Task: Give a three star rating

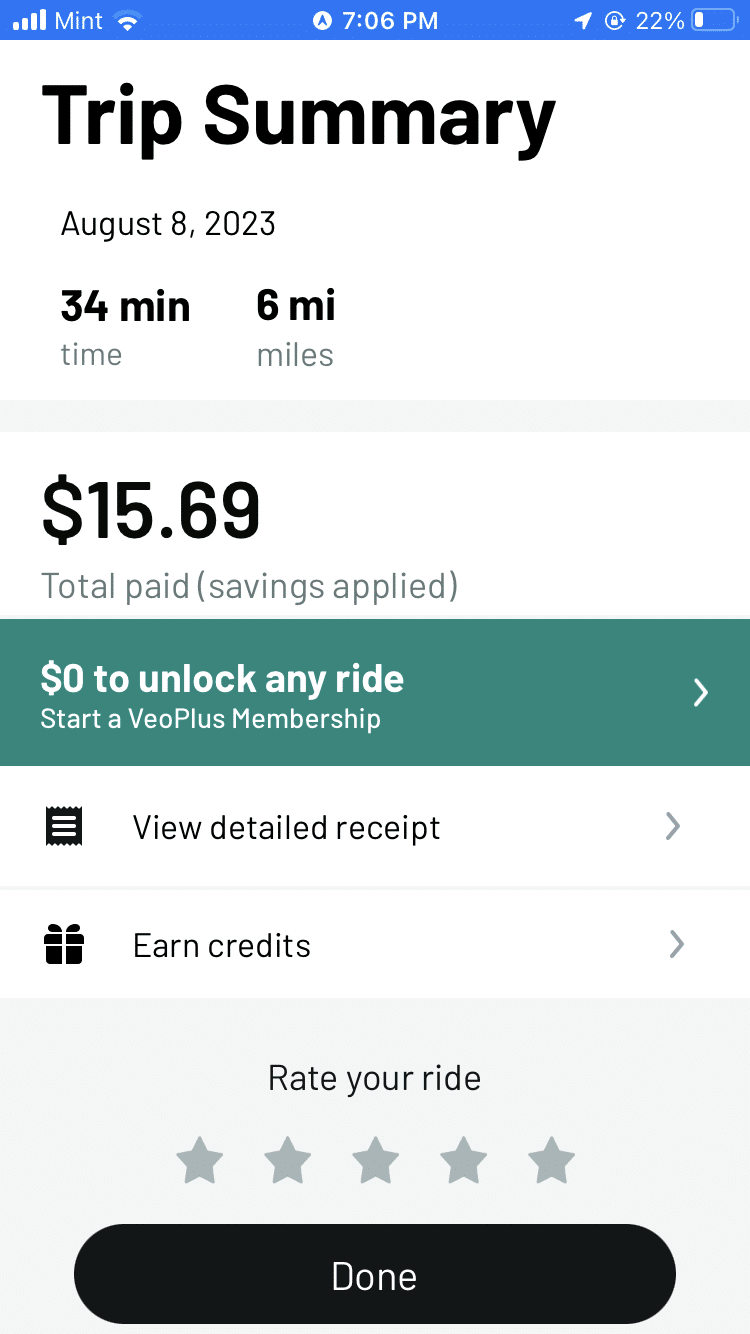Action: [x=375, y=1160]
